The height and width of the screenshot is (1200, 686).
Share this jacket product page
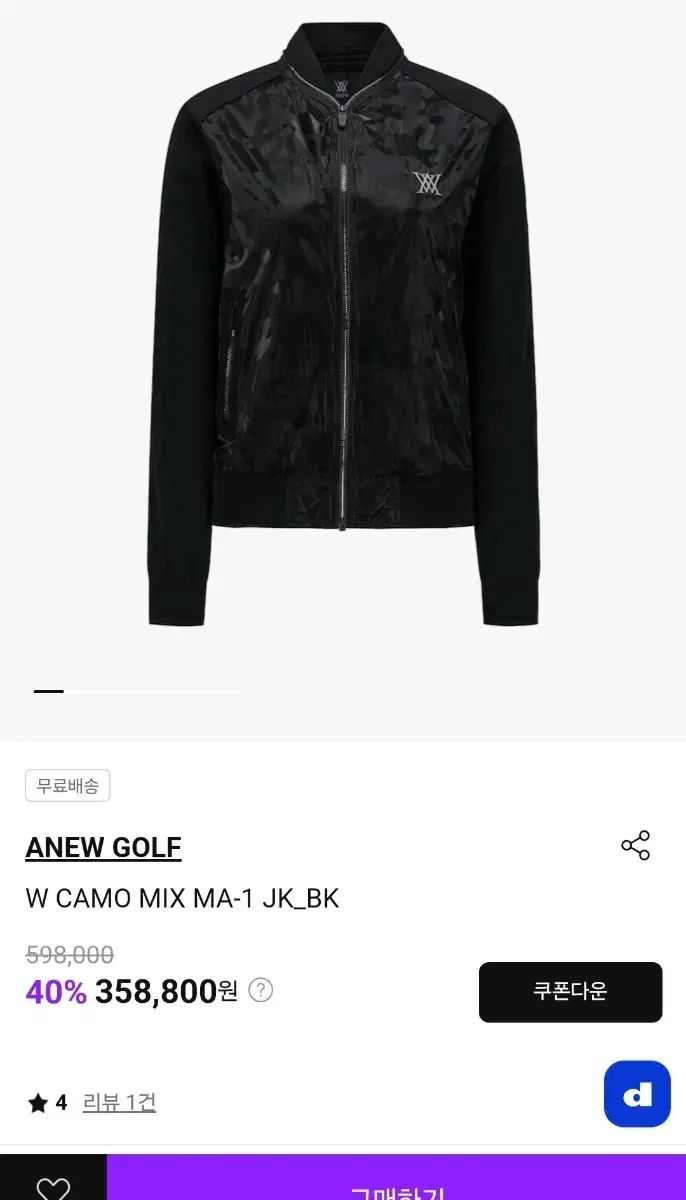coord(636,846)
